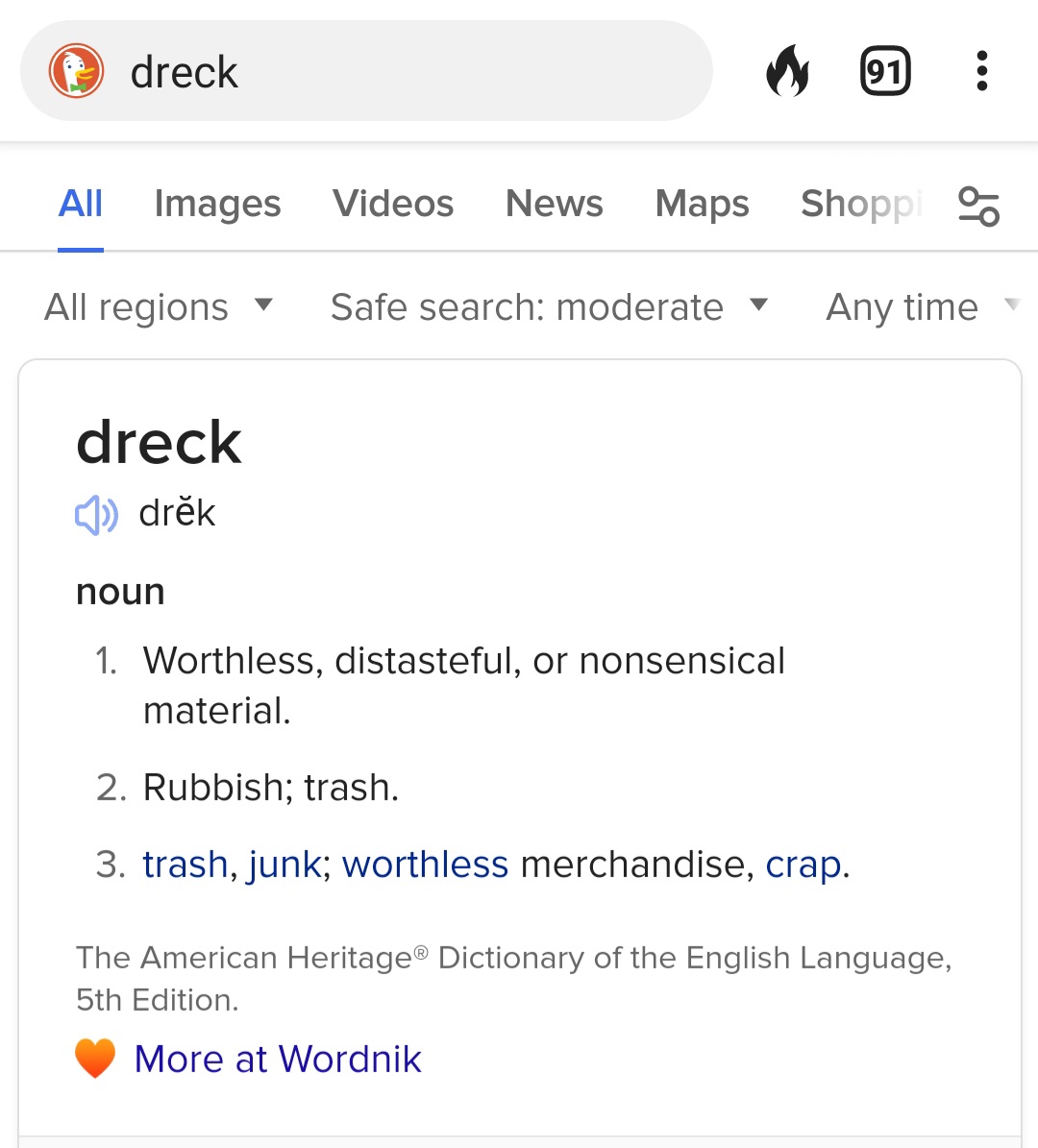
Task: Switch to the News tab
Action: click(554, 204)
